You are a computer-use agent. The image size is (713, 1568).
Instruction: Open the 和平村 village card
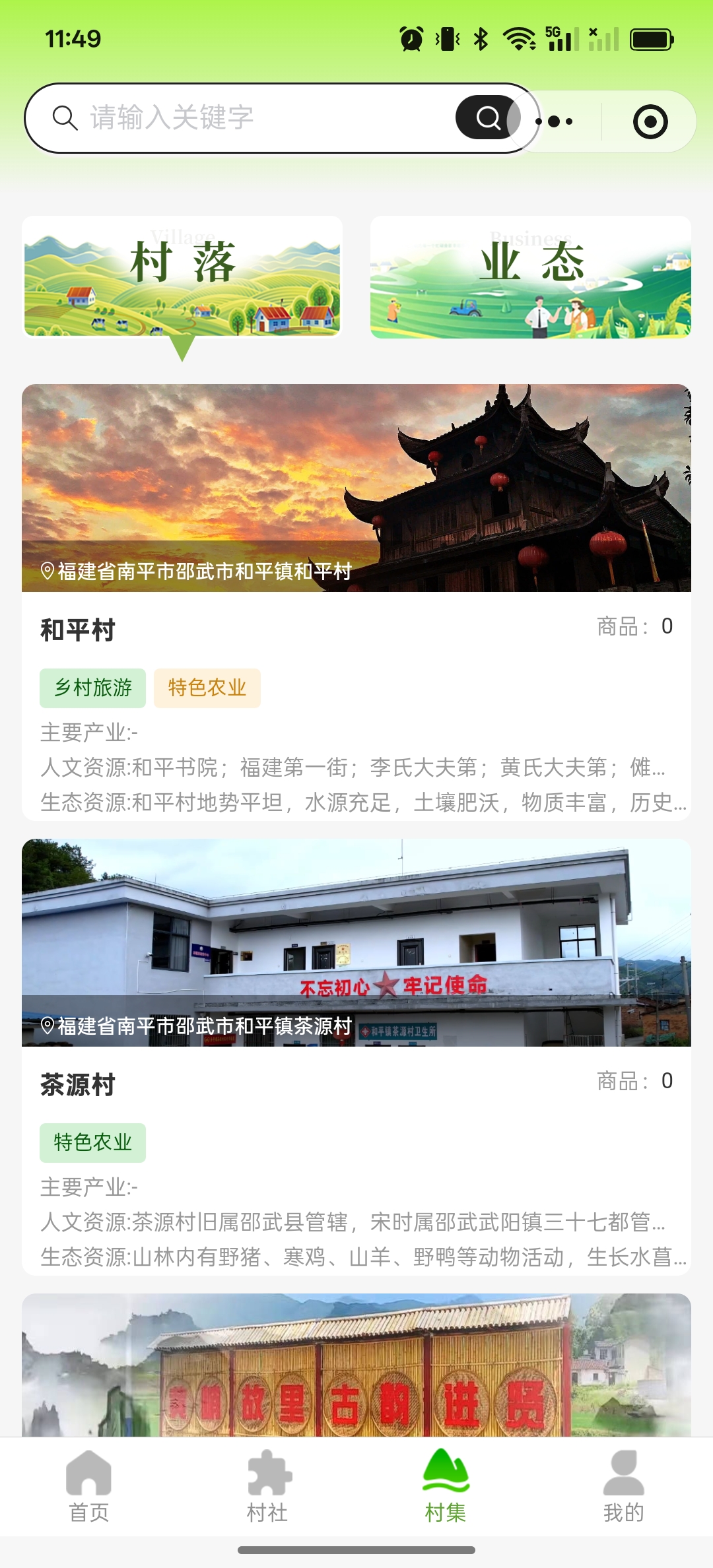[x=356, y=602]
